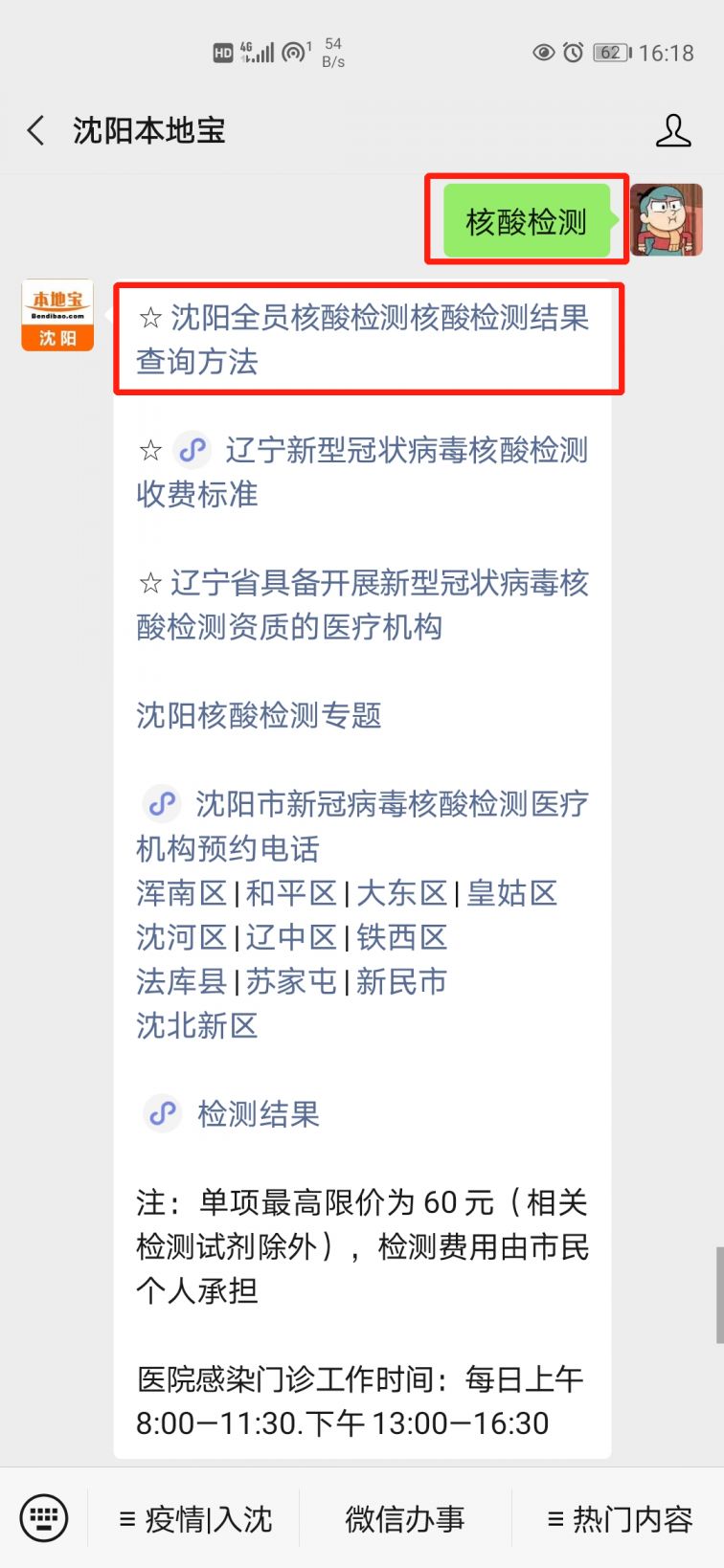Viewport: 724px width, 1568px height.
Task: Tap the link icon next to 检测结果
Action: [x=163, y=1113]
